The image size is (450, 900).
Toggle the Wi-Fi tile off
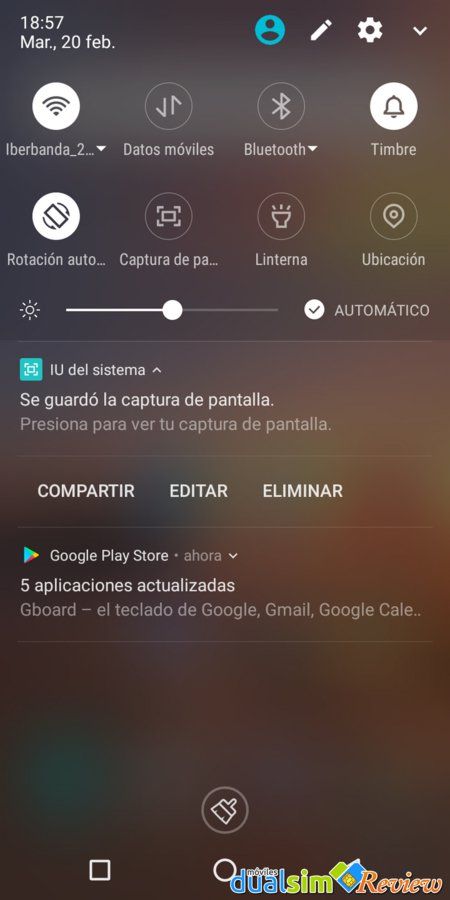56,106
